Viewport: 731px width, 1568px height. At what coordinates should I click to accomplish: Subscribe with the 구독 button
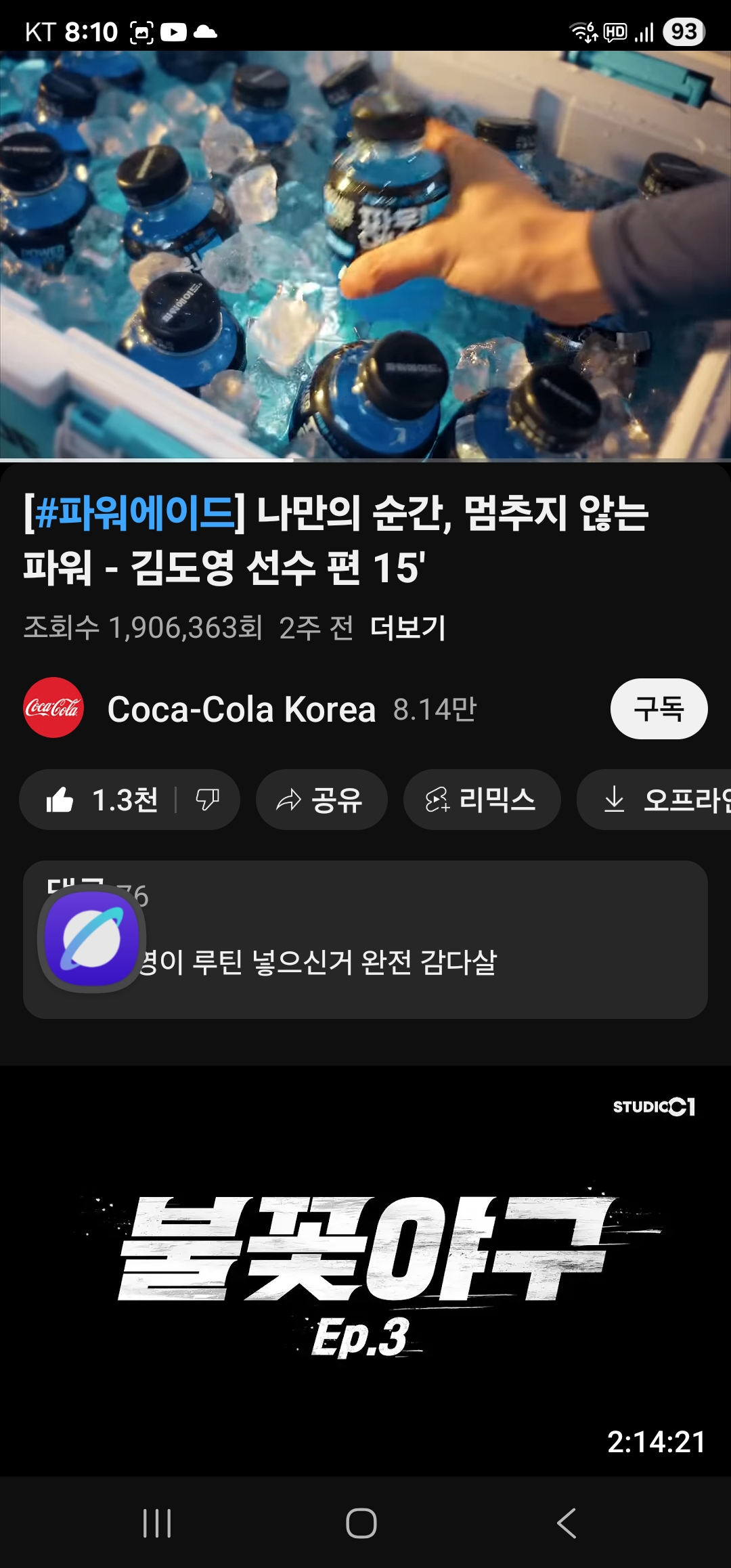point(658,709)
